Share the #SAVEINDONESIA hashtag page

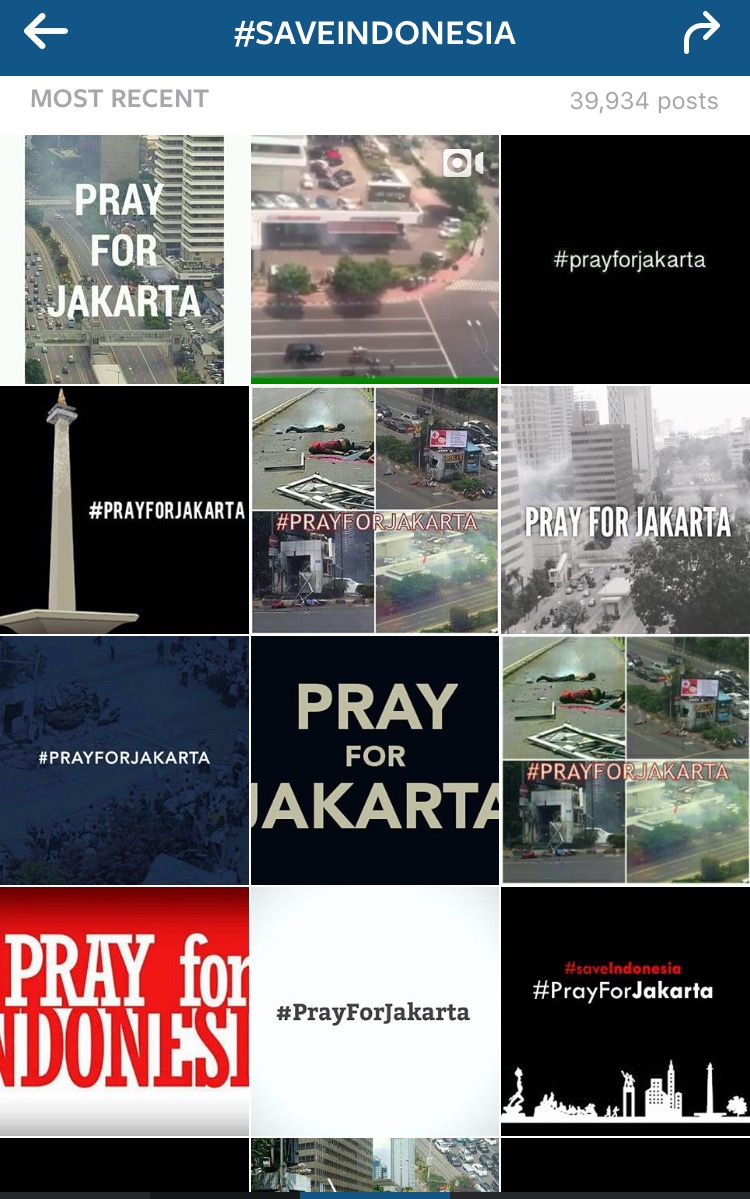[701, 34]
